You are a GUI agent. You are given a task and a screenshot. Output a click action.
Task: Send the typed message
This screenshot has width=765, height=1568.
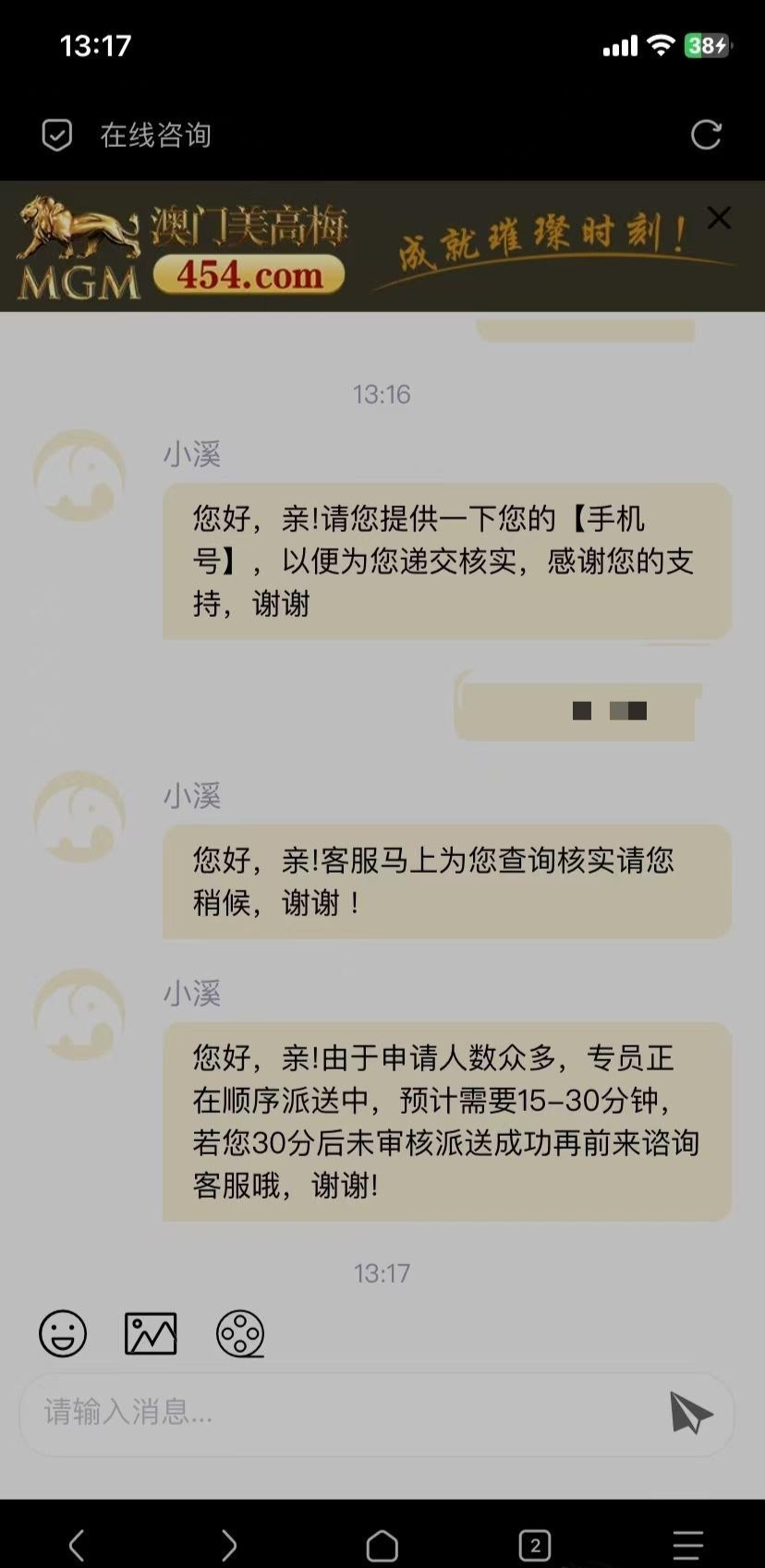[691, 1413]
